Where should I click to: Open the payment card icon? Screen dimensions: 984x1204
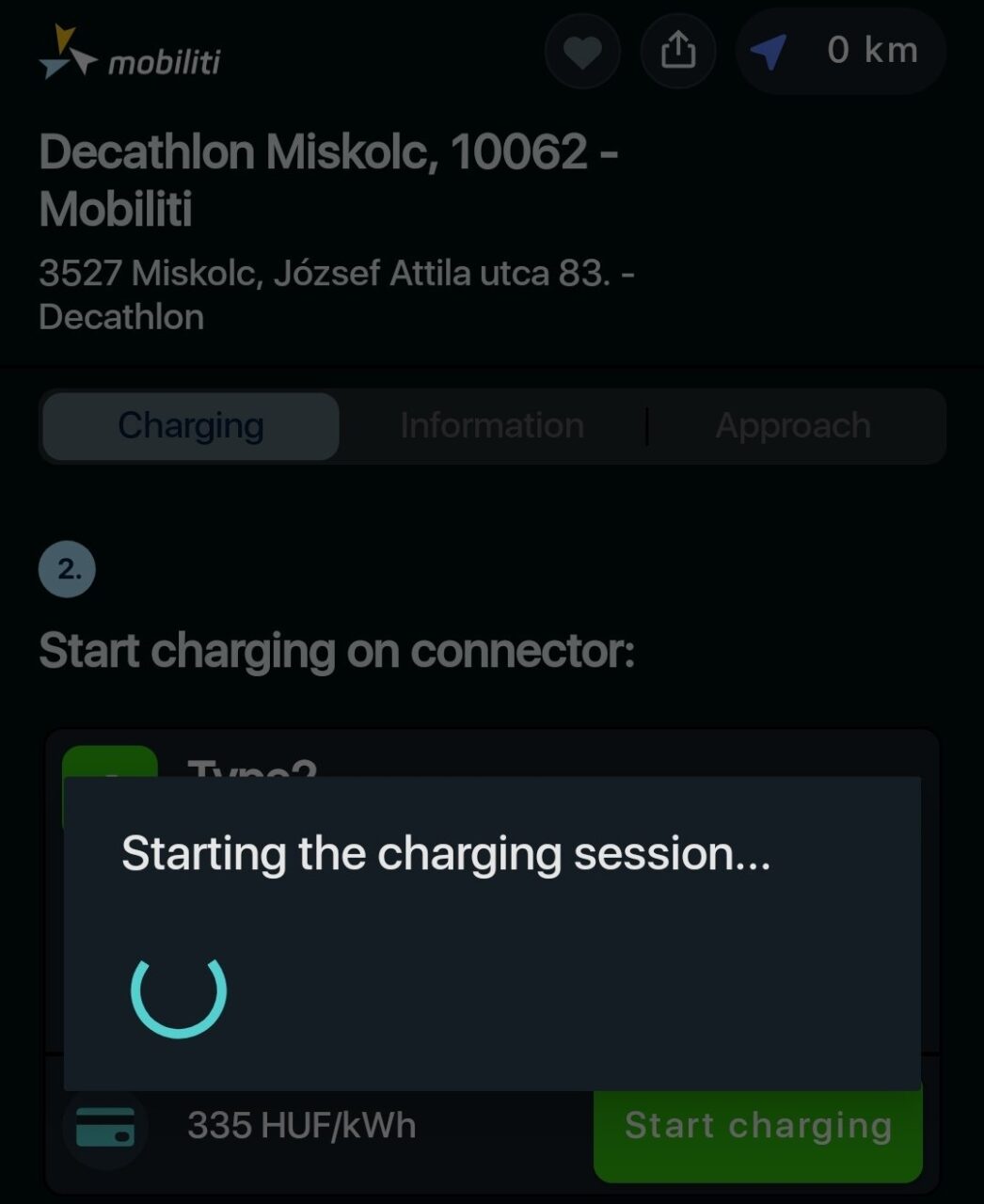click(104, 1126)
